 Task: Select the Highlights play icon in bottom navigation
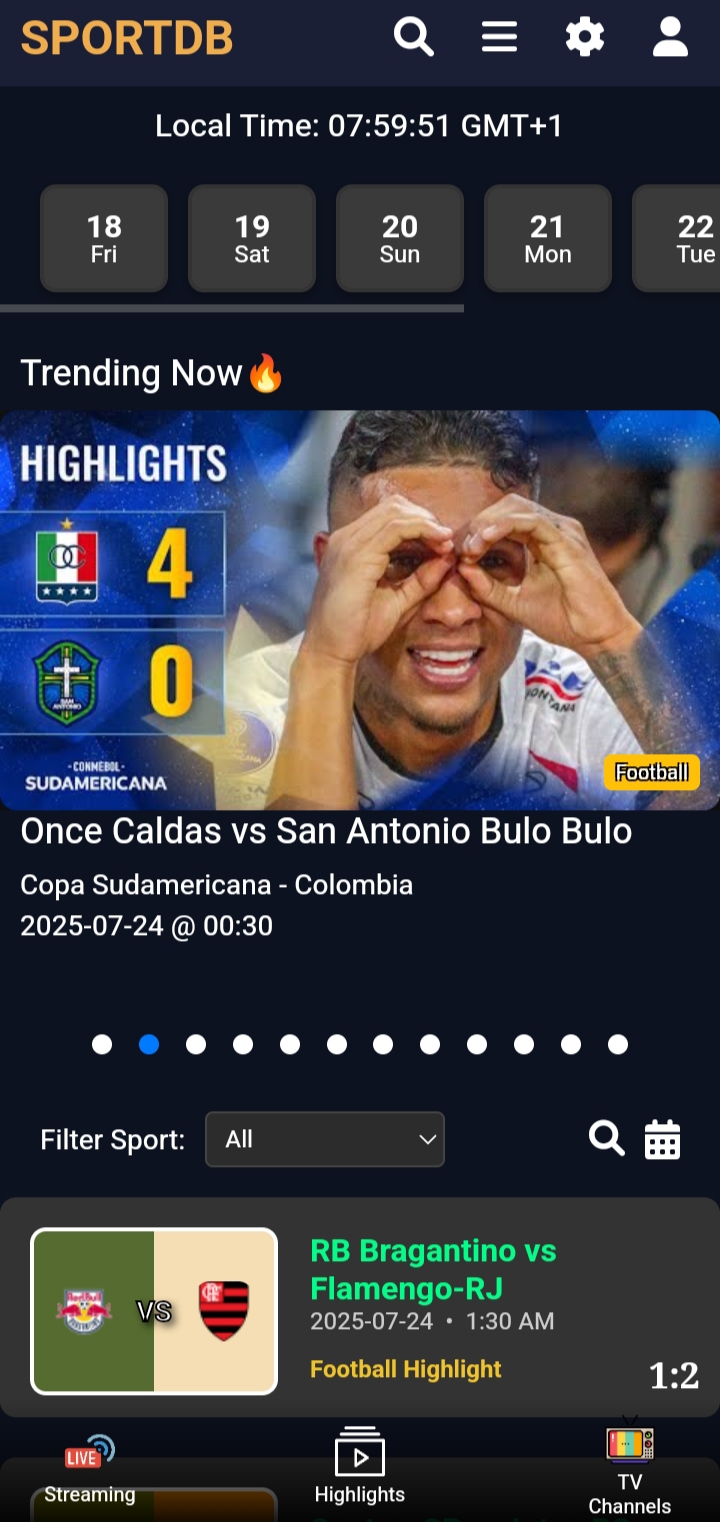pos(359,1450)
